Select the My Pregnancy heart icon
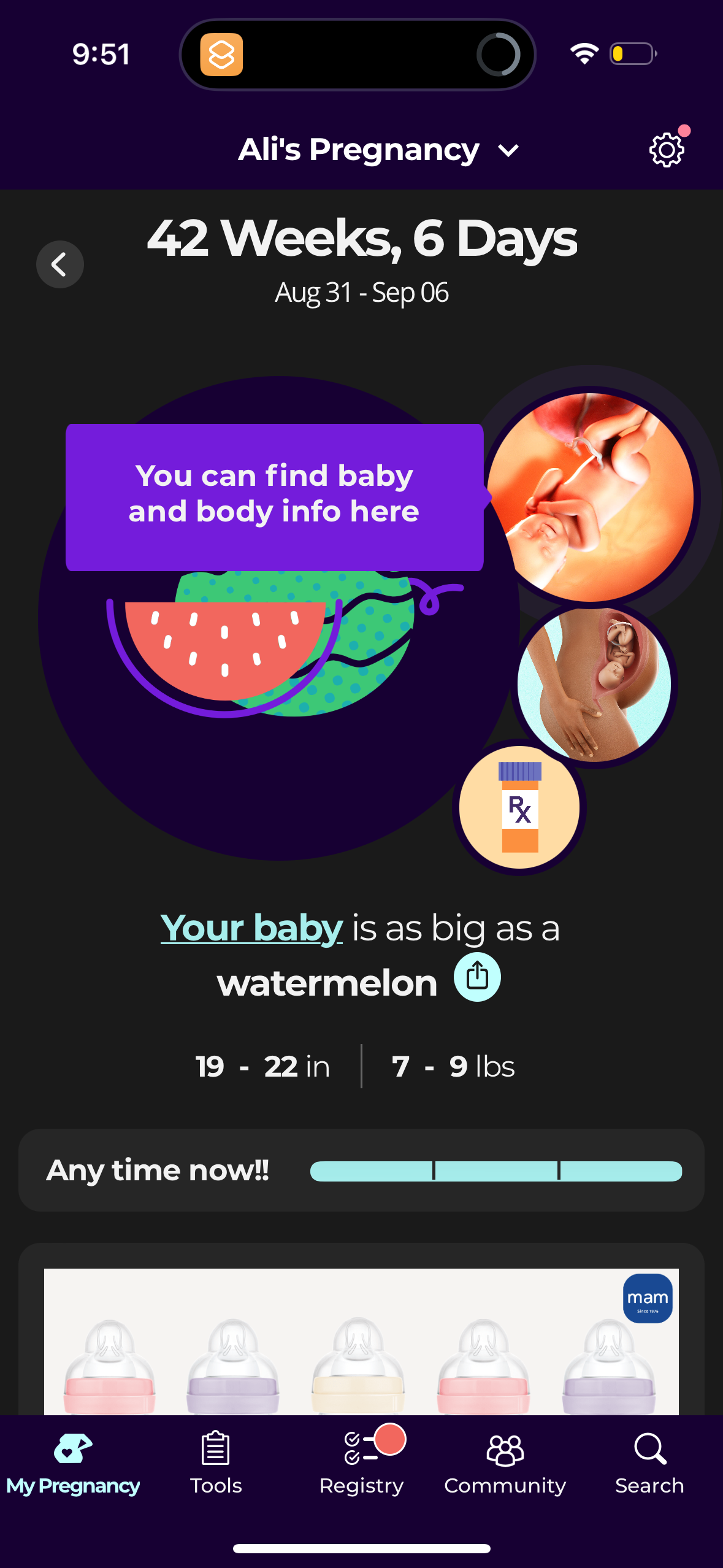The image size is (723, 1568). click(x=72, y=1448)
